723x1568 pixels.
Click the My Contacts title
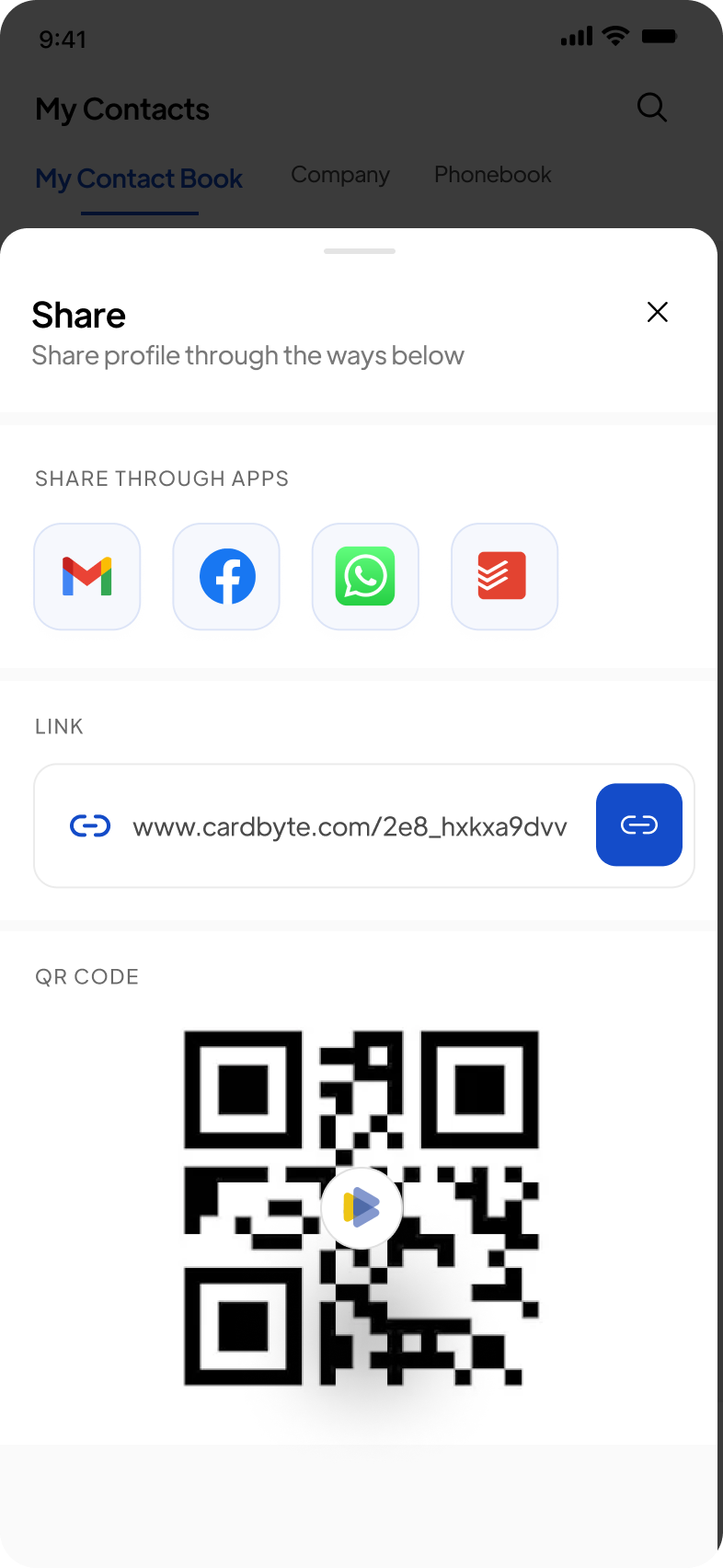(x=121, y=109)
